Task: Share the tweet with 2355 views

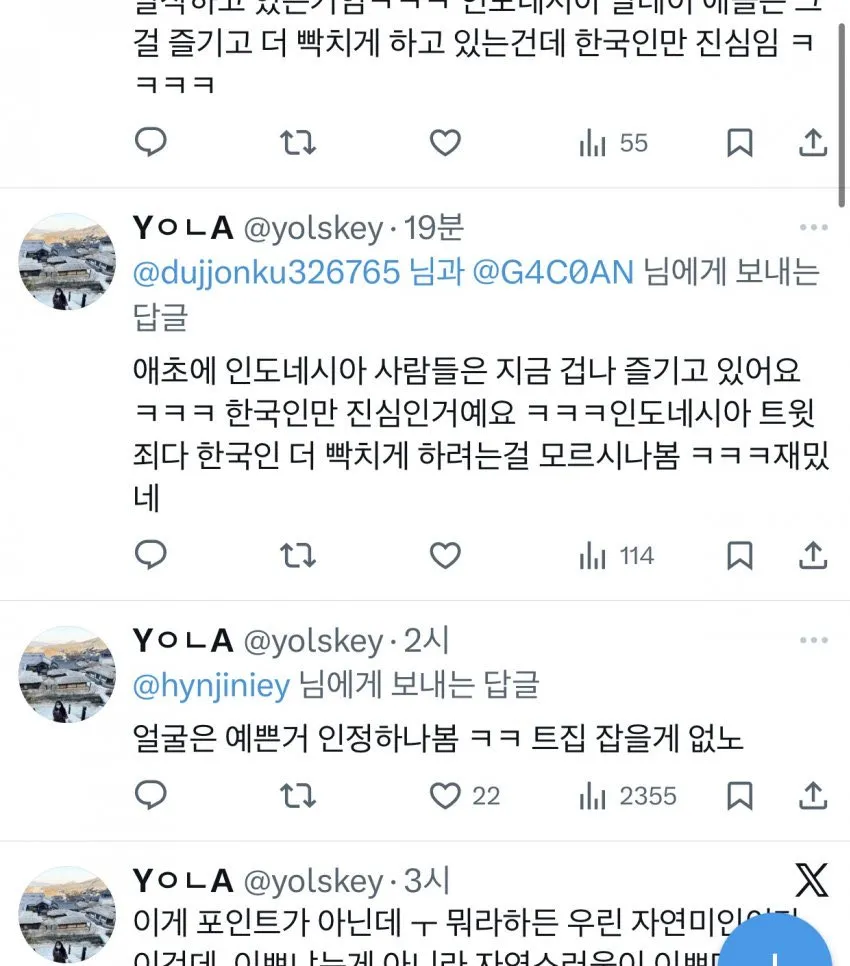Action: pos(813,796)
